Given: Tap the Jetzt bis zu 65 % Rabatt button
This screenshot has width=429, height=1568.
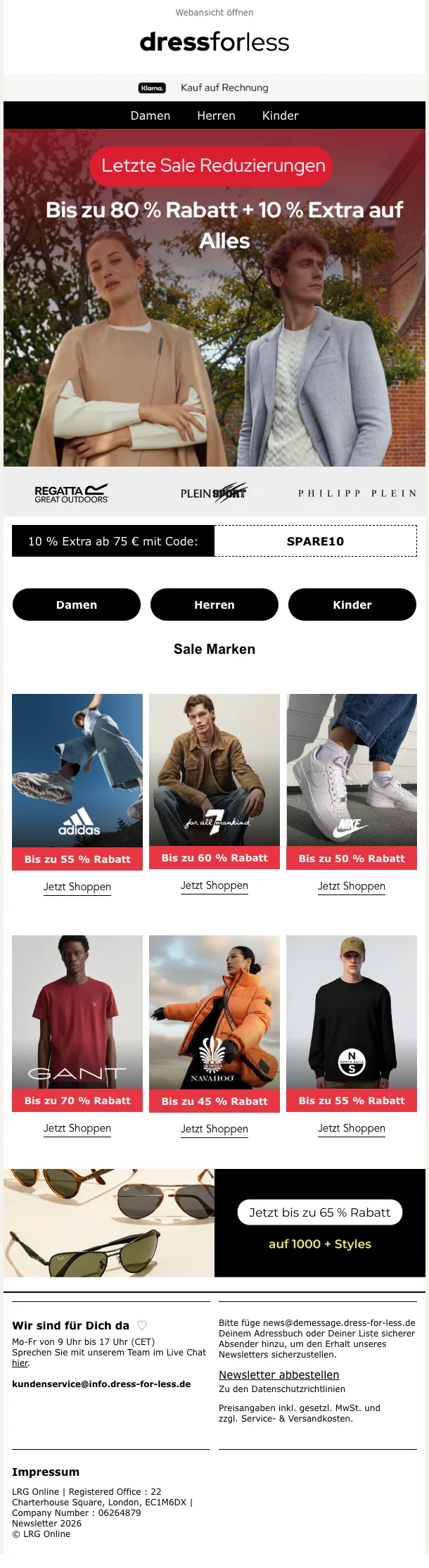Looking at the screenshot, I should (x=319, y=1212).
